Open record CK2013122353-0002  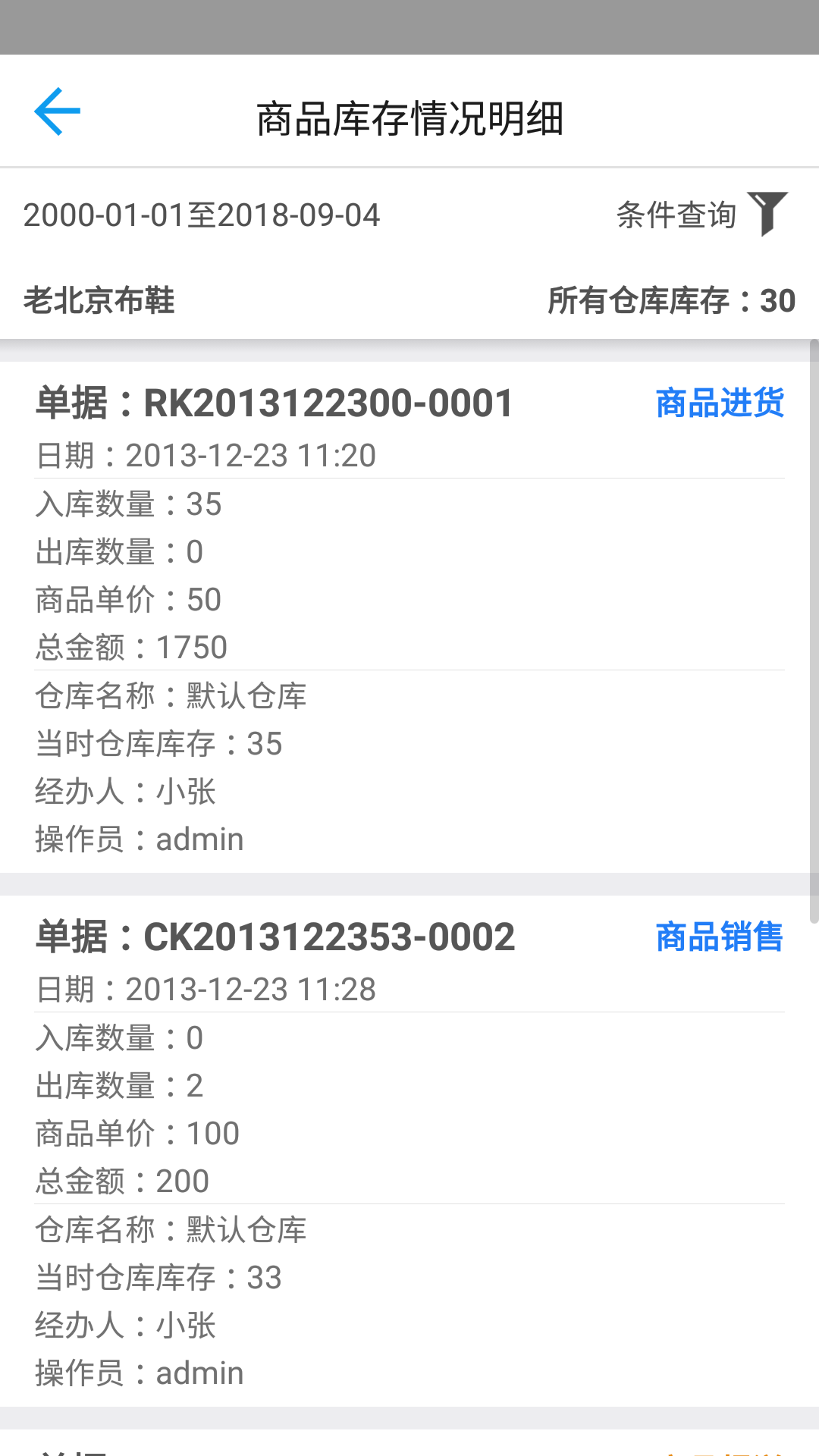click(x=409, y=1151)
